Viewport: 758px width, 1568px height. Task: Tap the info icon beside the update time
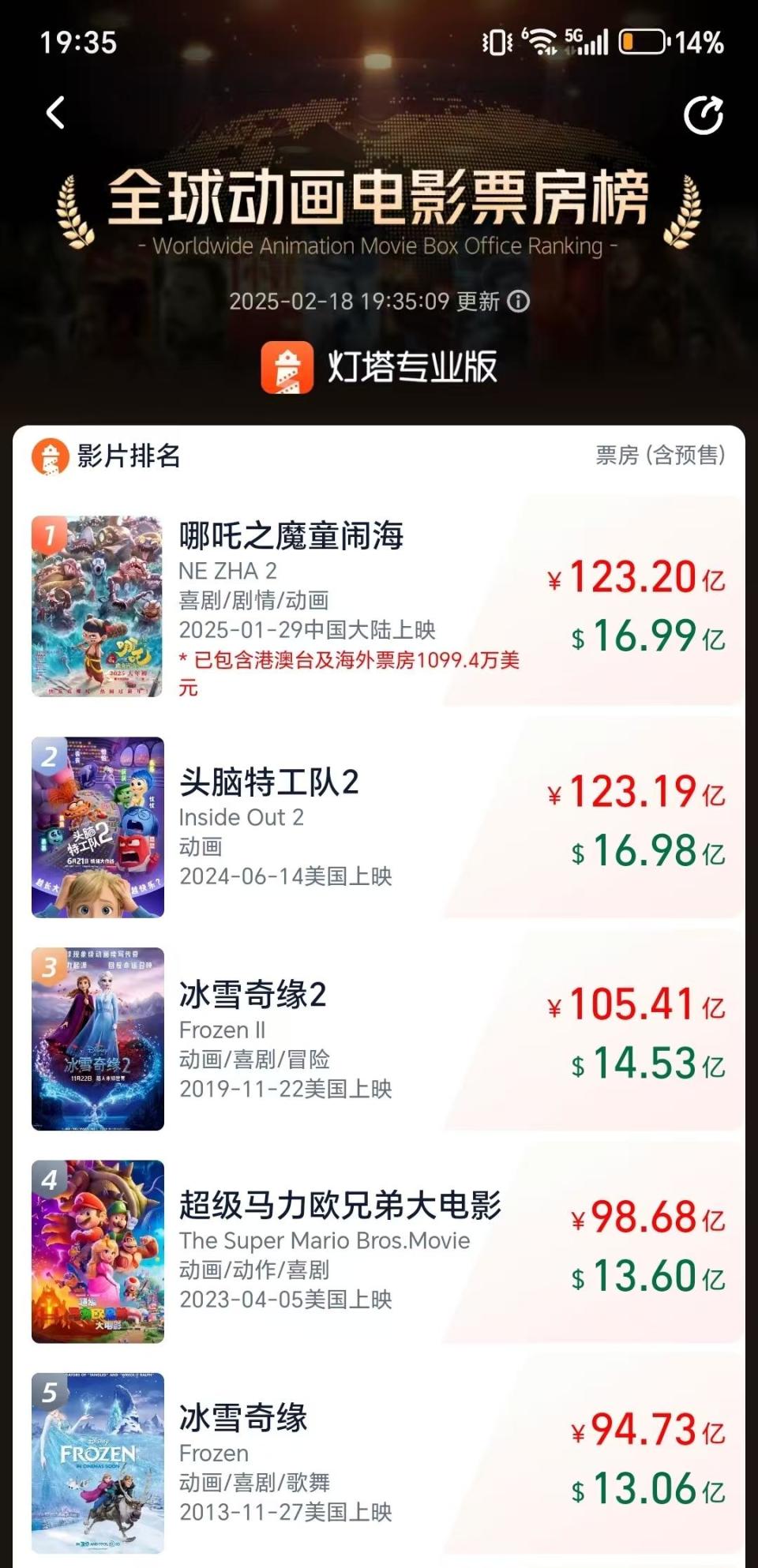click(518, 302)
